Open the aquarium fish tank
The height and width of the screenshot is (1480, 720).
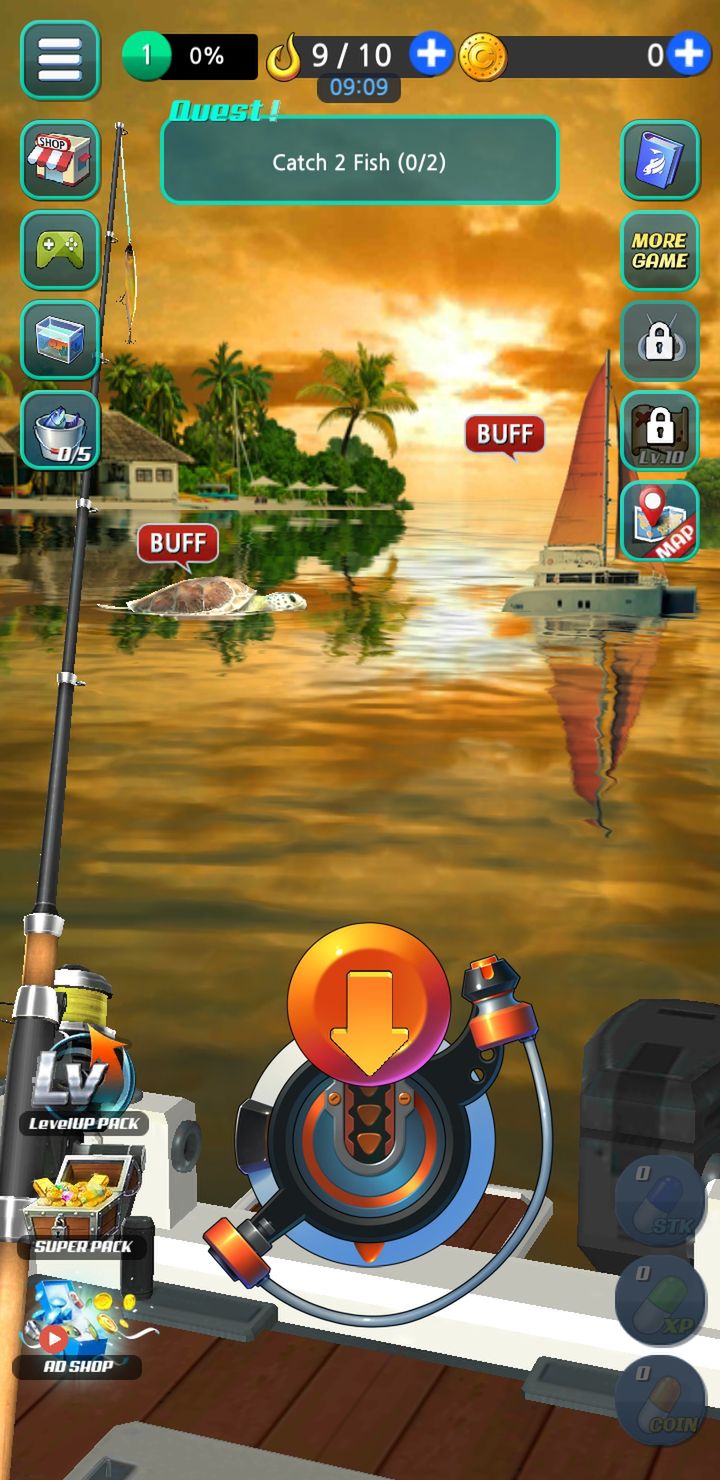pyautogui.click(x=60, y=340)
